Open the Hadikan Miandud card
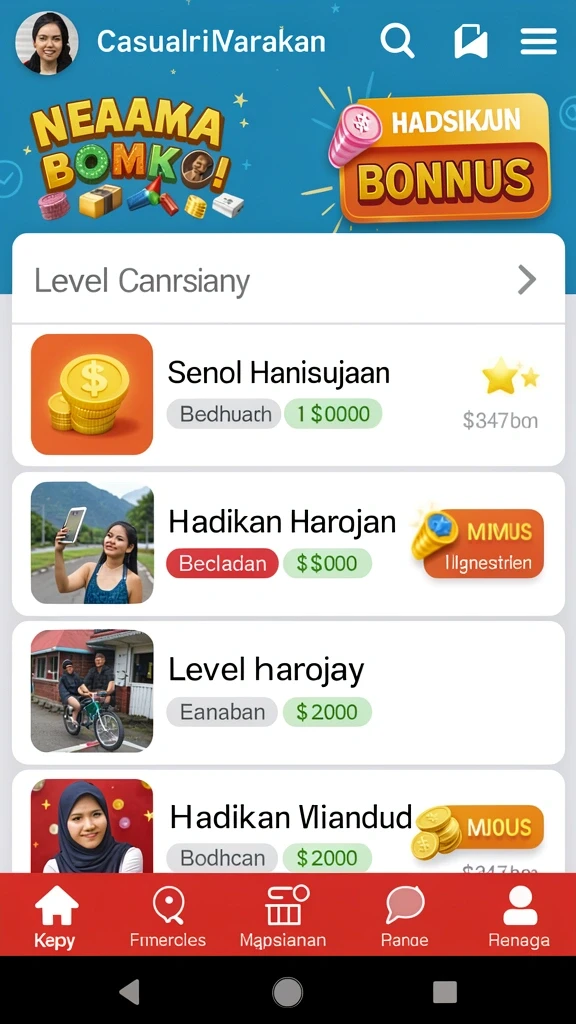This screenshot has height=1024, width=576. 288,822
